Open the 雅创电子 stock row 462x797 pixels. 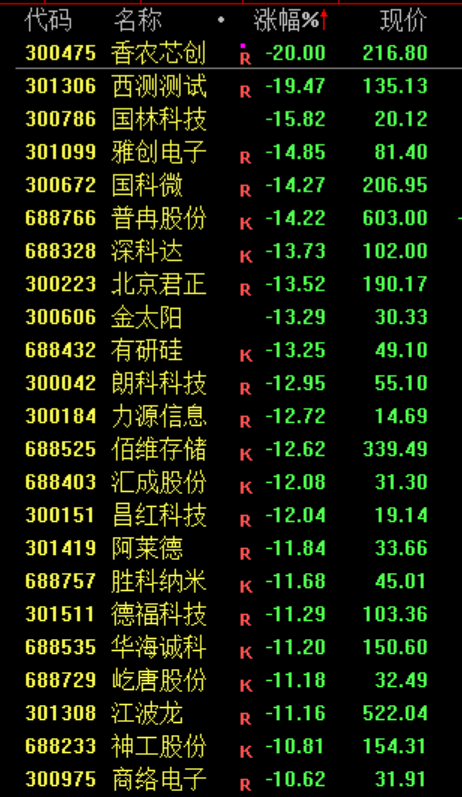tap(231, 152)
